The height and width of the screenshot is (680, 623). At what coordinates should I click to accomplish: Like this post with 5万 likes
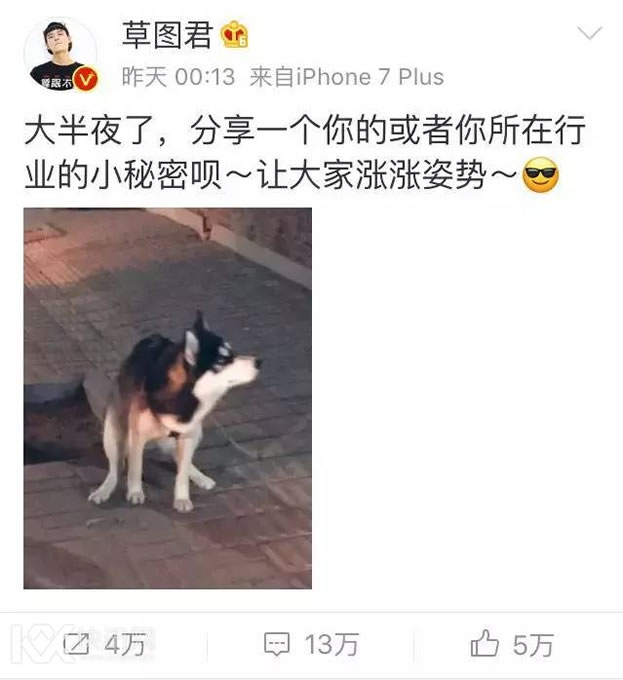[x=511, y=645]
